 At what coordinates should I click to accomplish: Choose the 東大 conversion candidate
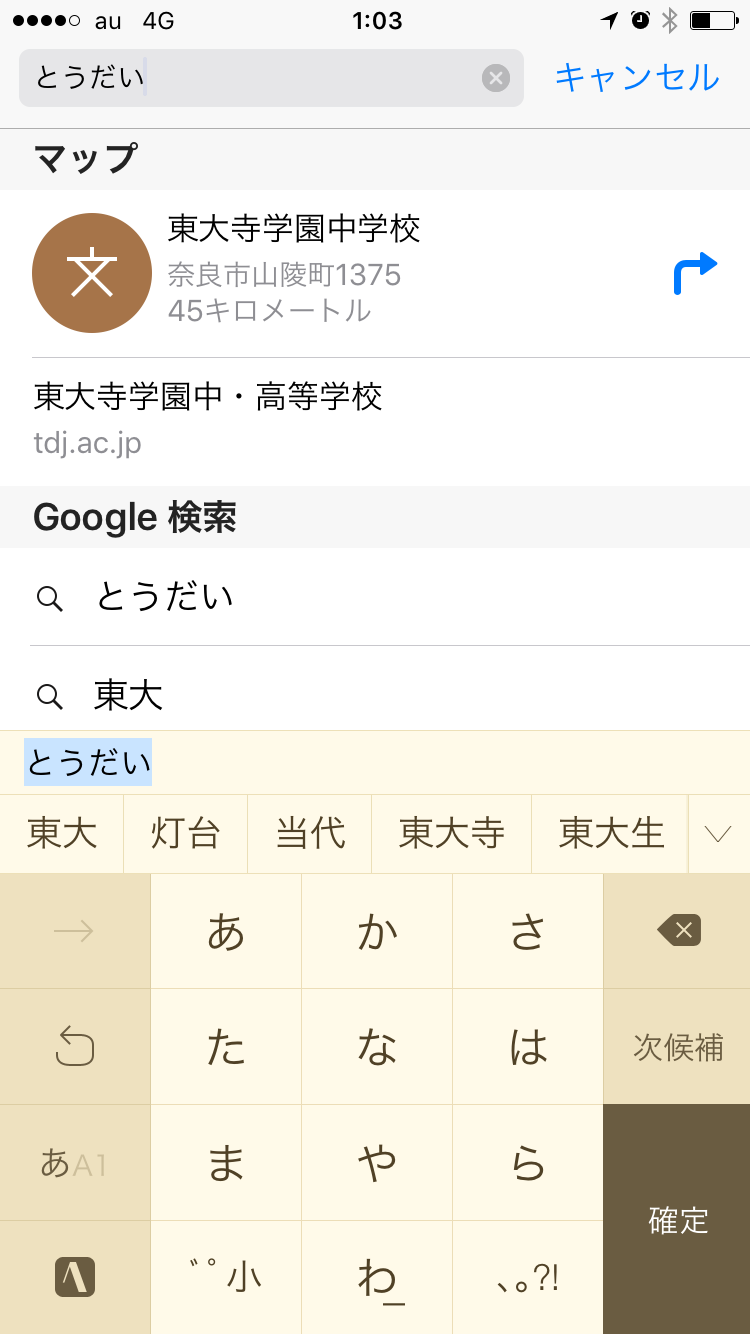pyautogui.click(x=62, y=833)
